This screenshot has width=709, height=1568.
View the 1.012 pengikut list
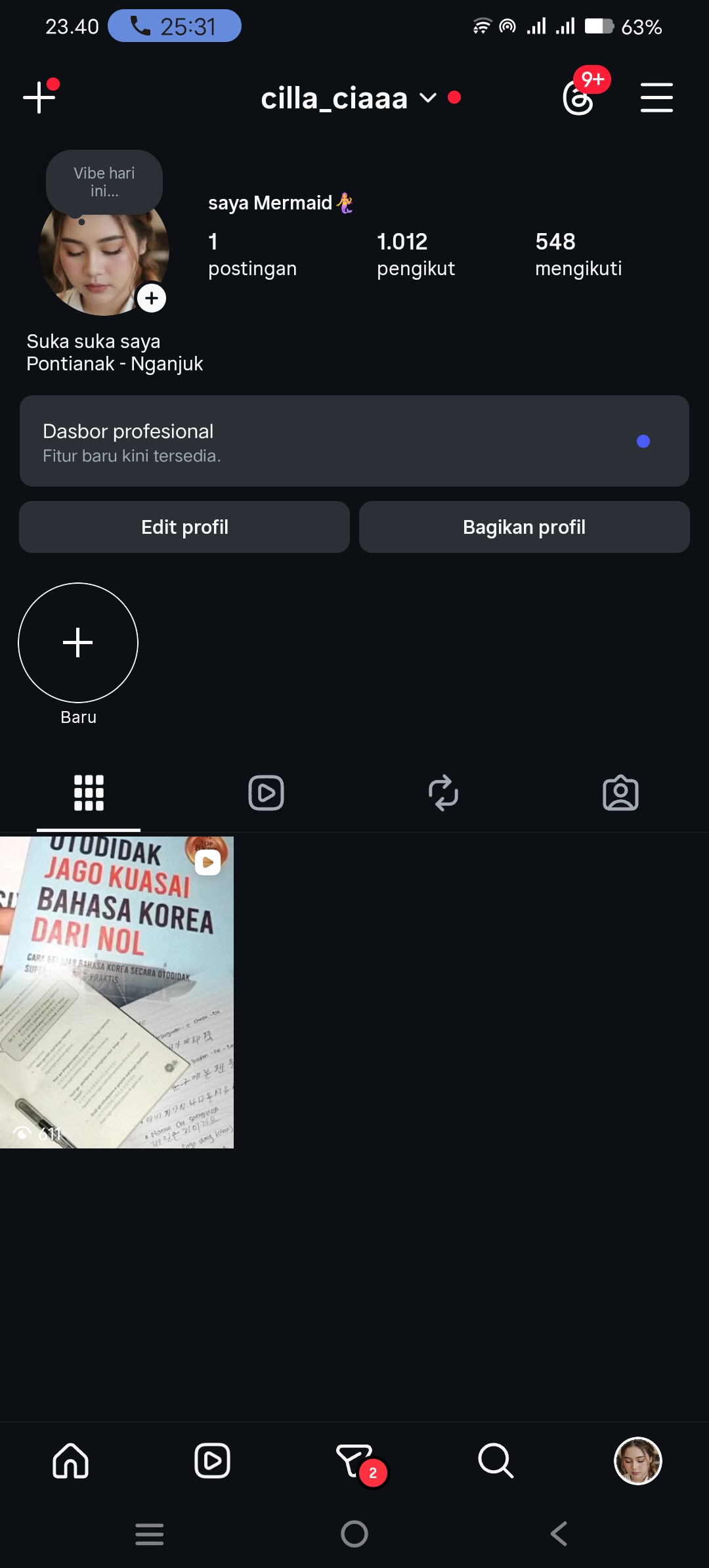coord(416,255)
